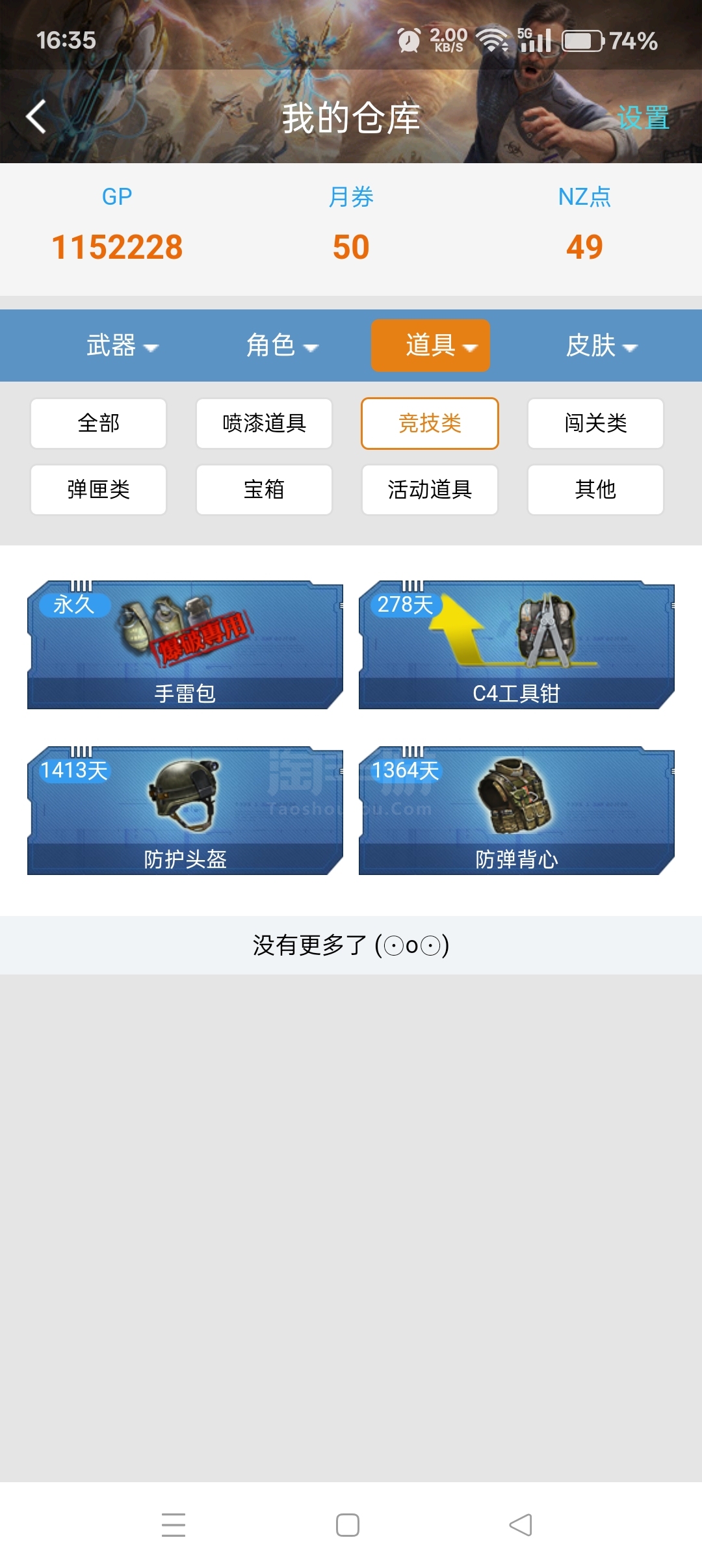Select the 其他 filter
This screenshot has width=702, height=1568.
click(595, 490)
